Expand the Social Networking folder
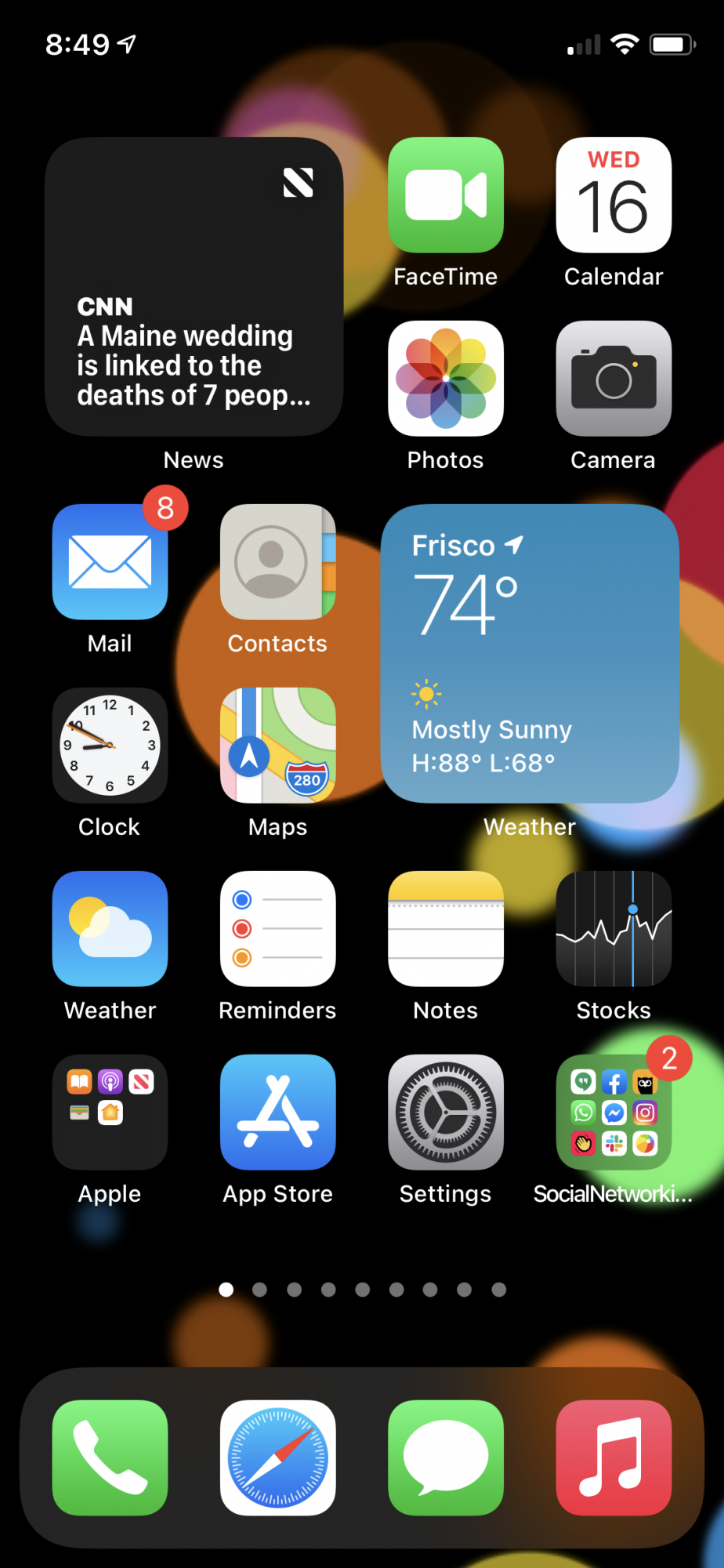Screen dimensions: 724x1568 (614, 1112)
